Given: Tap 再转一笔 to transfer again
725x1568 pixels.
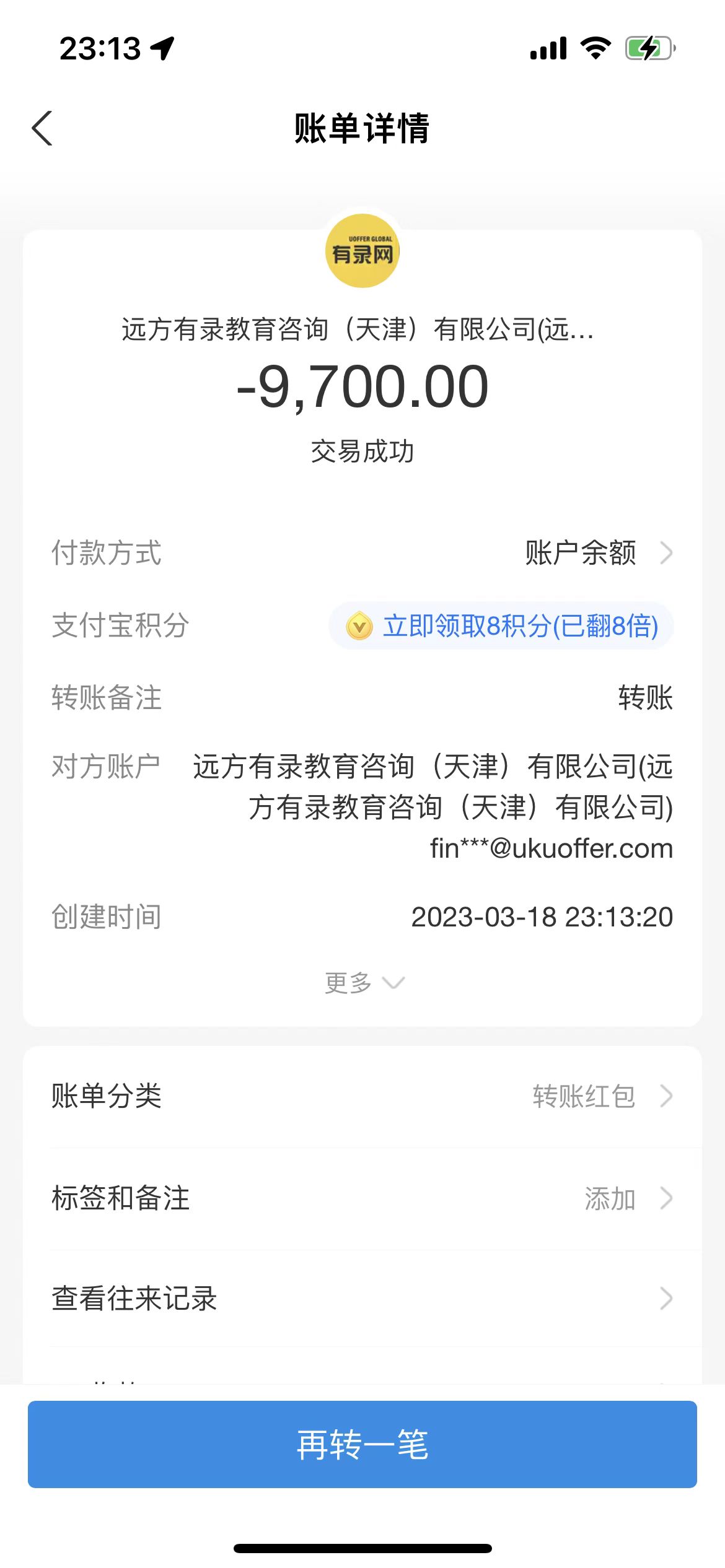Looking at the screenshot, I should pos(362,1444).
